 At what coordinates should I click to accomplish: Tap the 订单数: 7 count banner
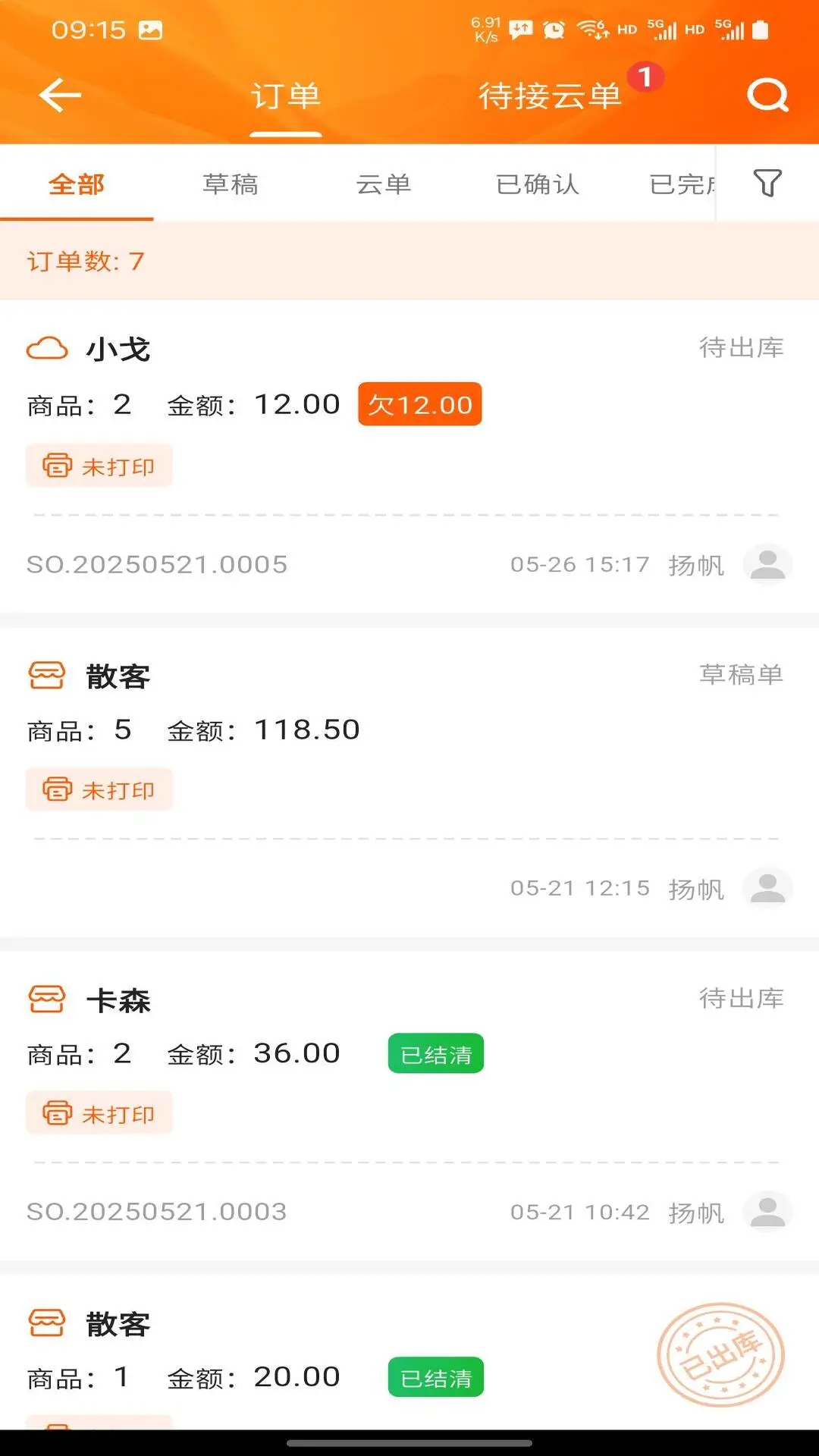coord(86,262)
